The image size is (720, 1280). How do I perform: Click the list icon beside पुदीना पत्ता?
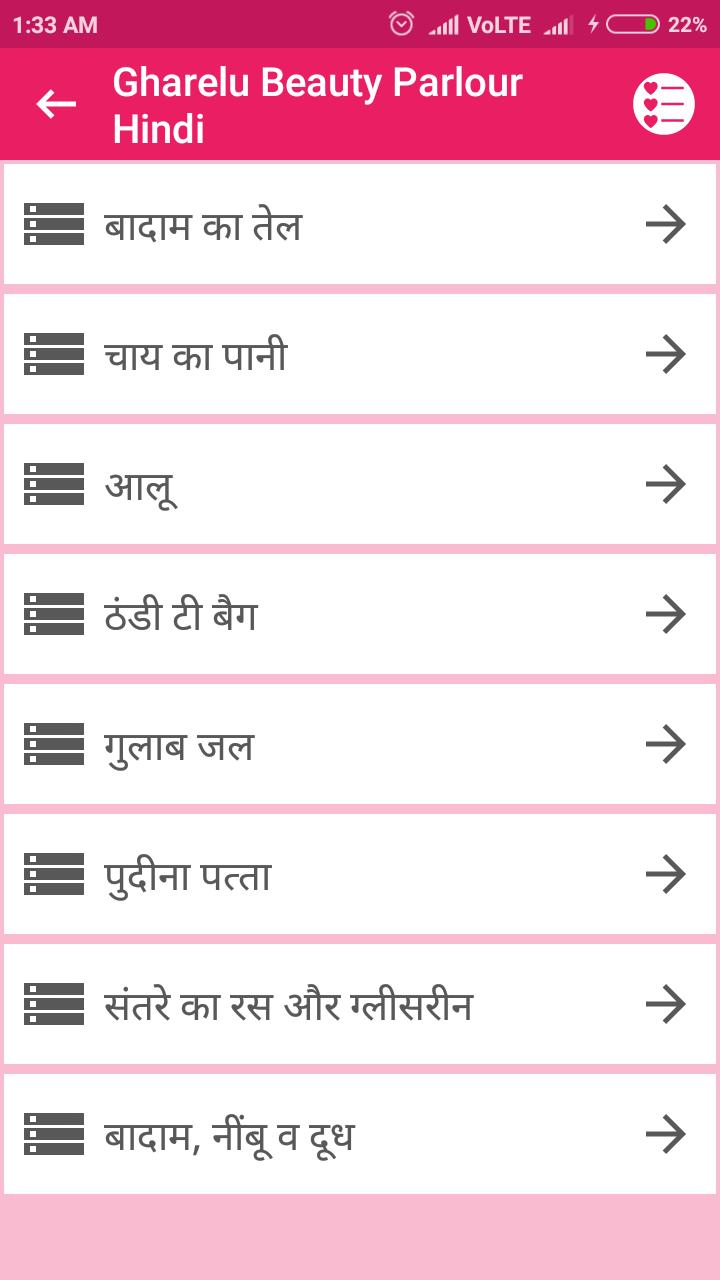52,875
